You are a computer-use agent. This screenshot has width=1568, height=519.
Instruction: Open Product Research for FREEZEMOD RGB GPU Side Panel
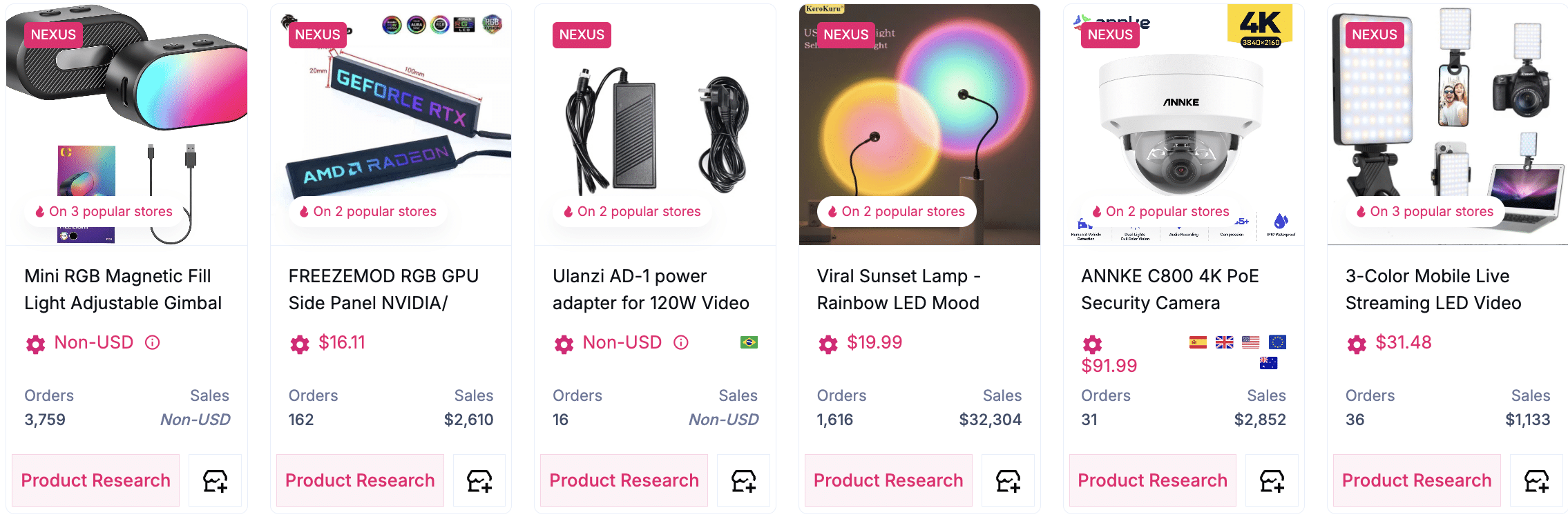pos(360,480)
